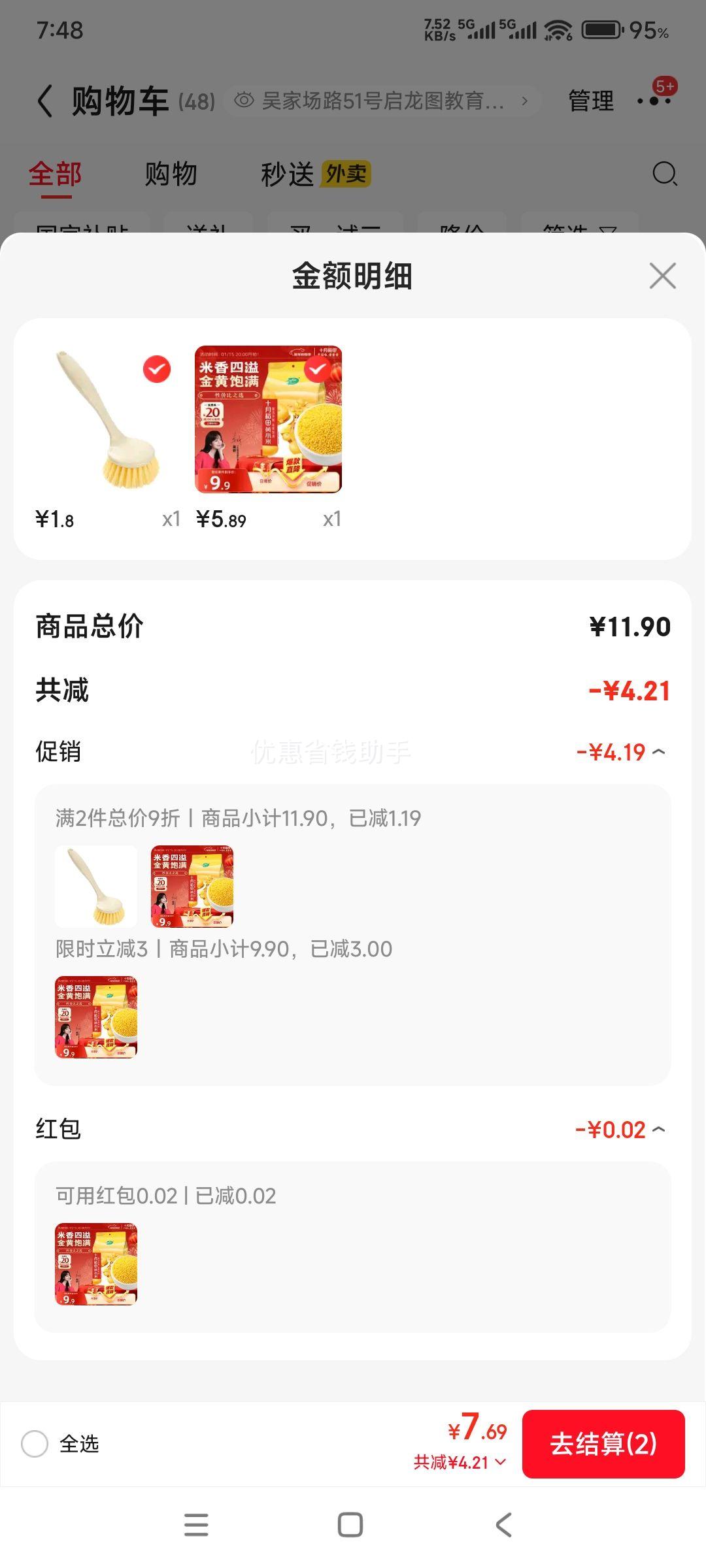Screen dimensions: 706x1568
Task: Collapse the 促销 discount details
Action: [x=660, y=753]
